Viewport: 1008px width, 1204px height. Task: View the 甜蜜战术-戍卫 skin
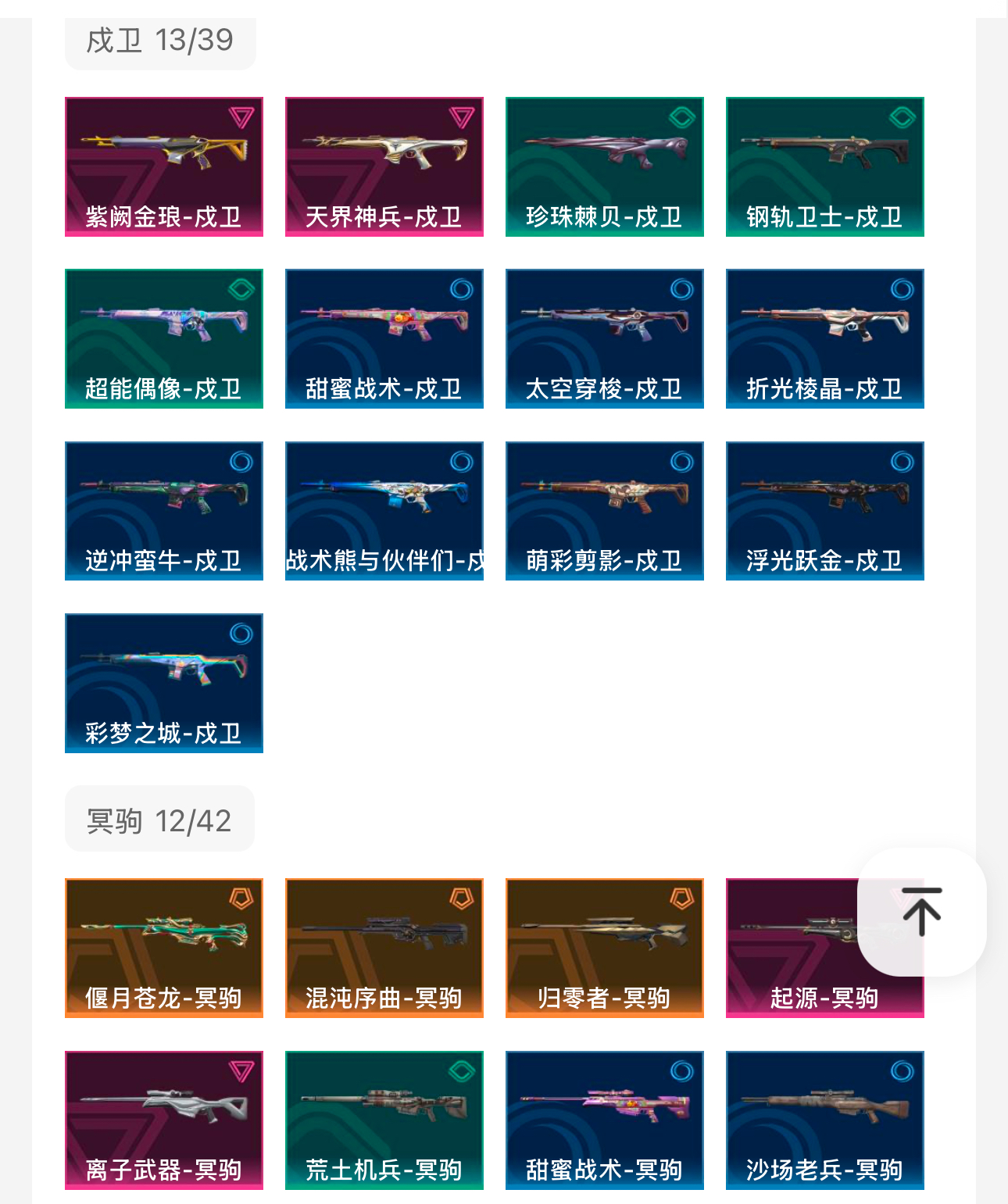coord(384,338)
